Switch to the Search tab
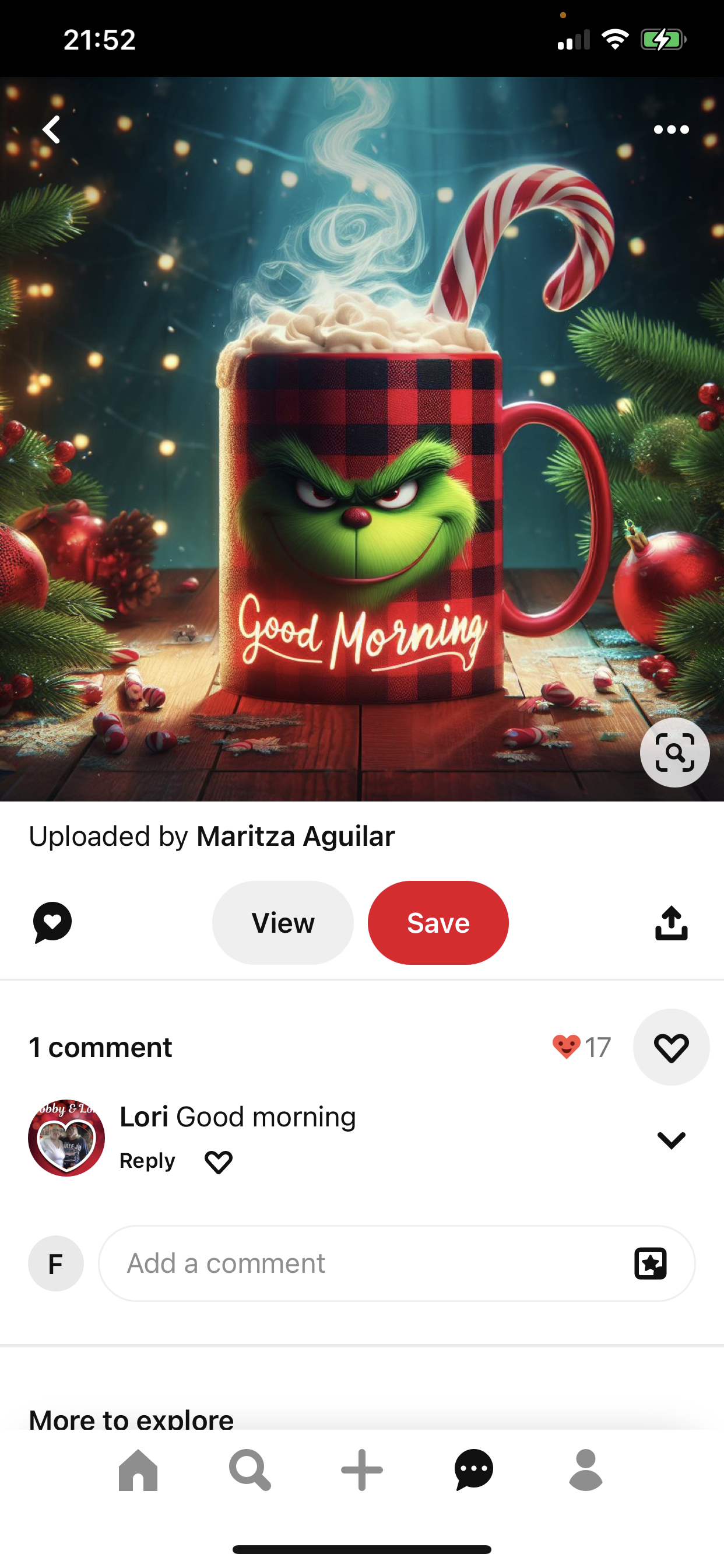Image resolution: width=724 pixels, height=1568 pixels. tap(250, 1470)
